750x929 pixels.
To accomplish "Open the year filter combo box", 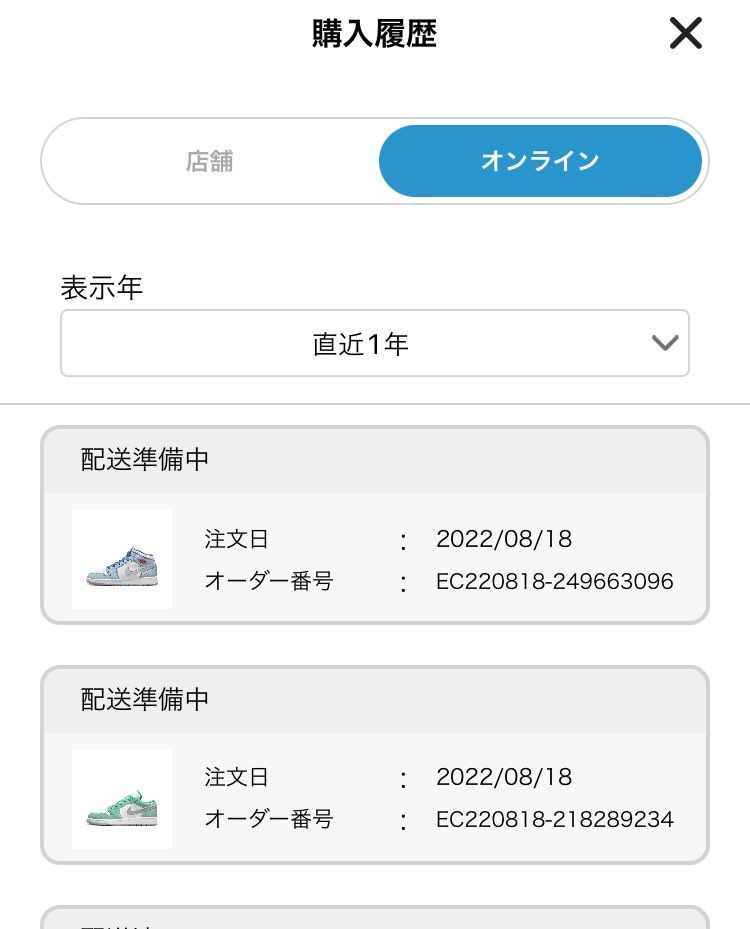I will tap(374, 342).
